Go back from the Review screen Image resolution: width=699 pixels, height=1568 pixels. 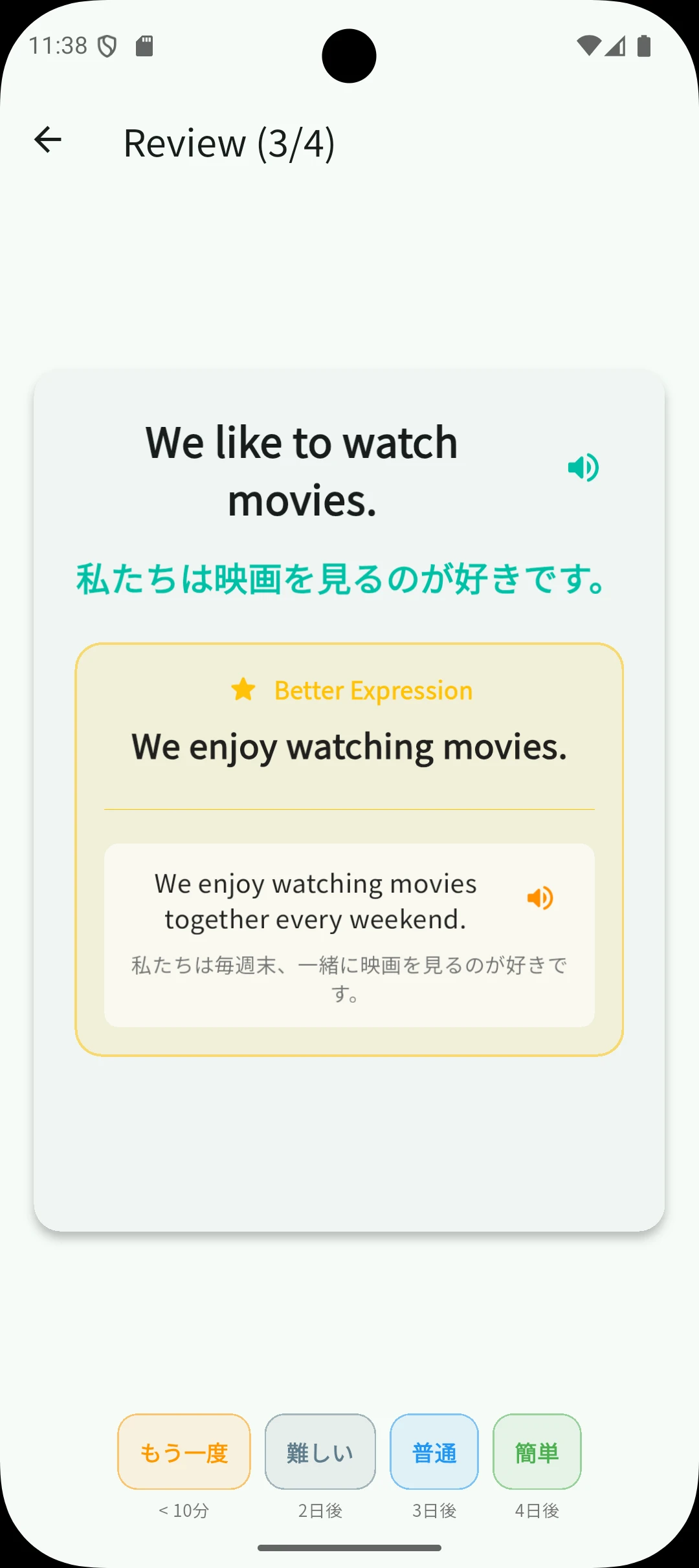pyautogui.click(x=47, y=140)
